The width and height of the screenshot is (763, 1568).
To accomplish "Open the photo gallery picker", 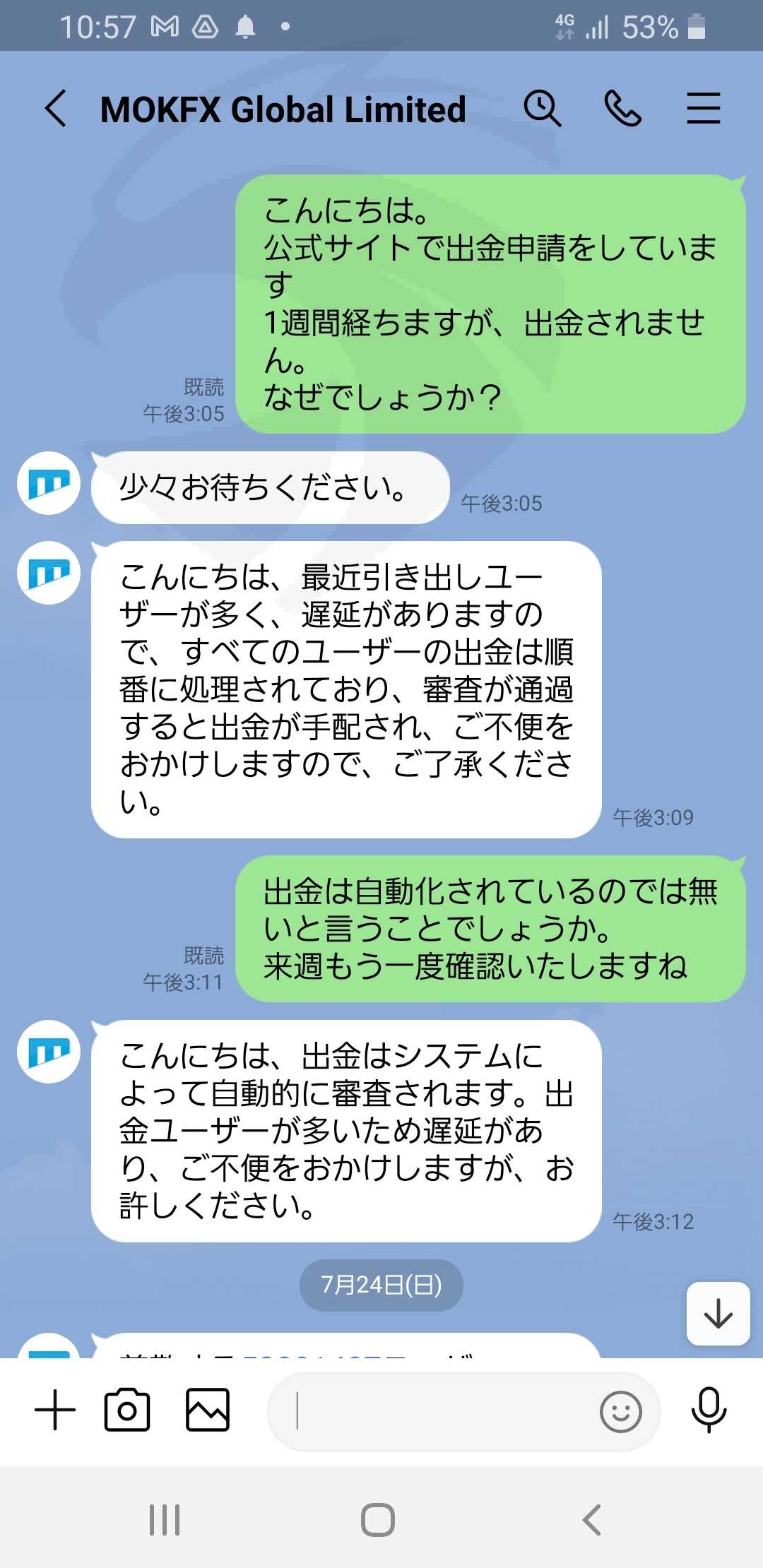I will pos(208,1410).
